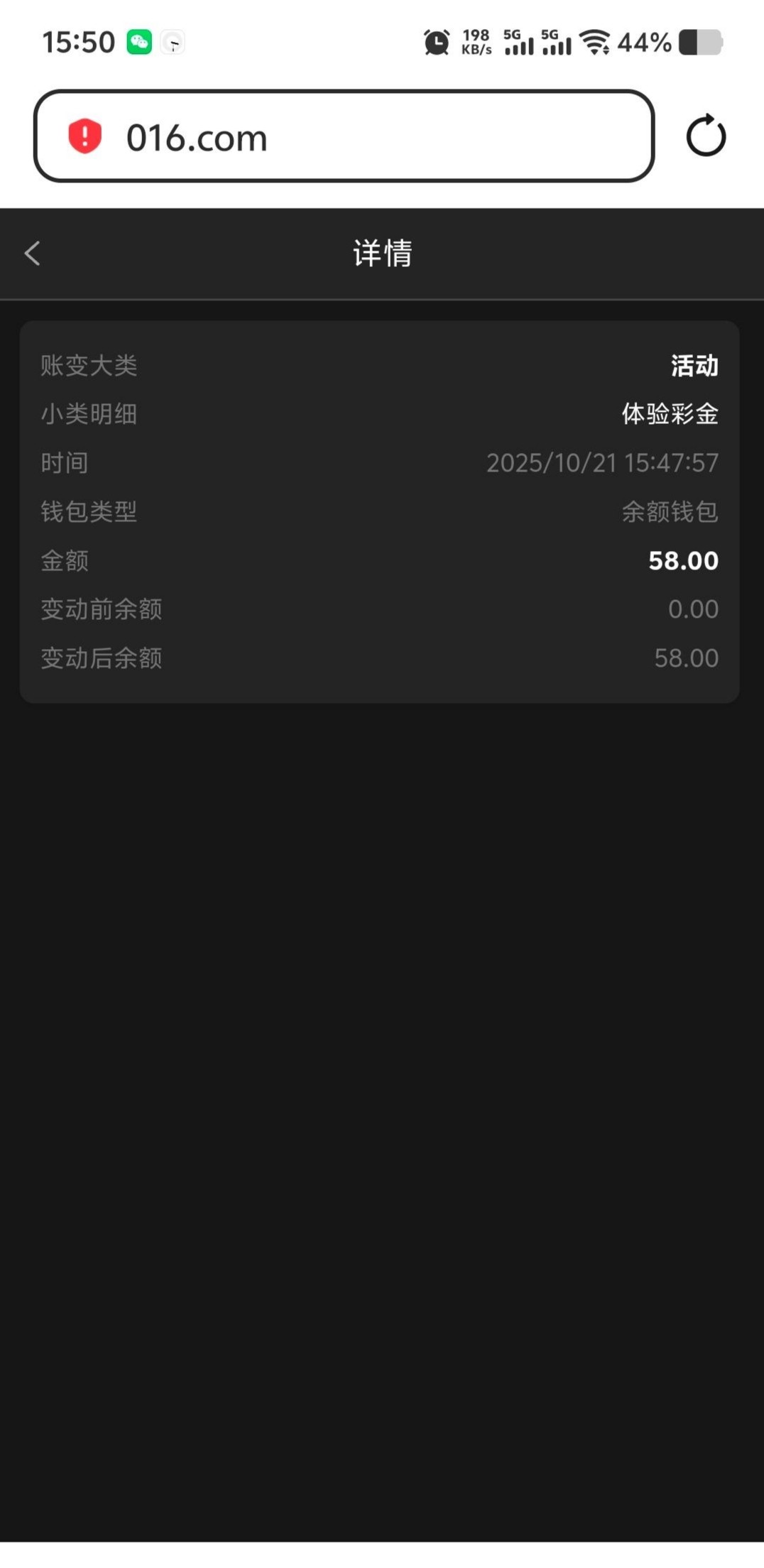Tap the 016.com address bar

[x=369, y=136]
